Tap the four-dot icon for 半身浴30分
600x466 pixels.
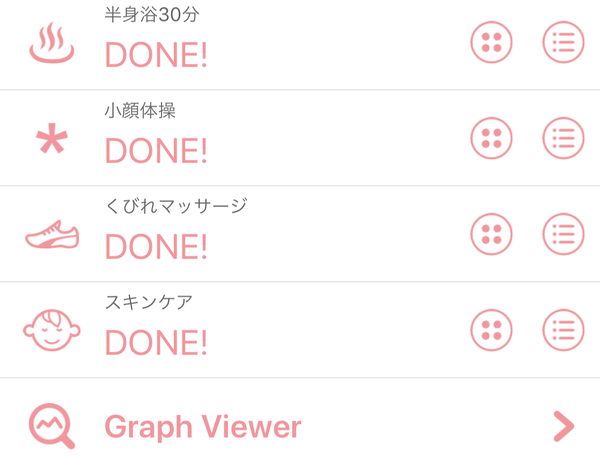click(x=491, y=42)
